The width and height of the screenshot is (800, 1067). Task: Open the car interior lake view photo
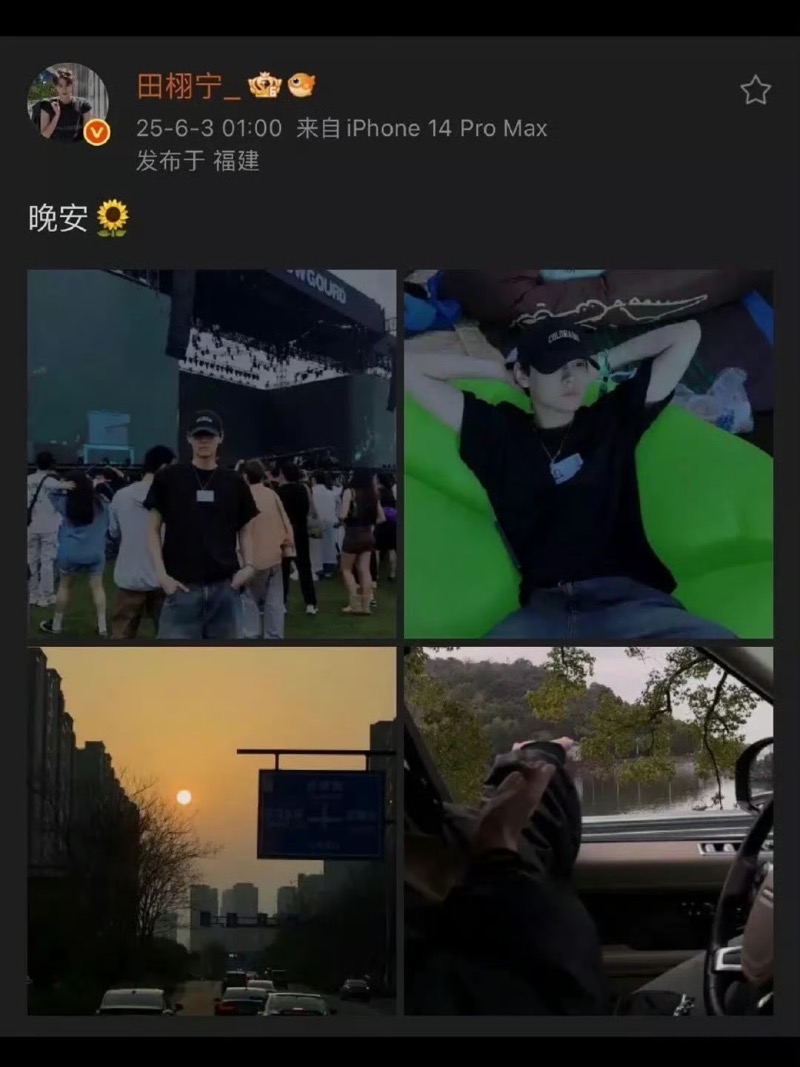tap(588, 831)
